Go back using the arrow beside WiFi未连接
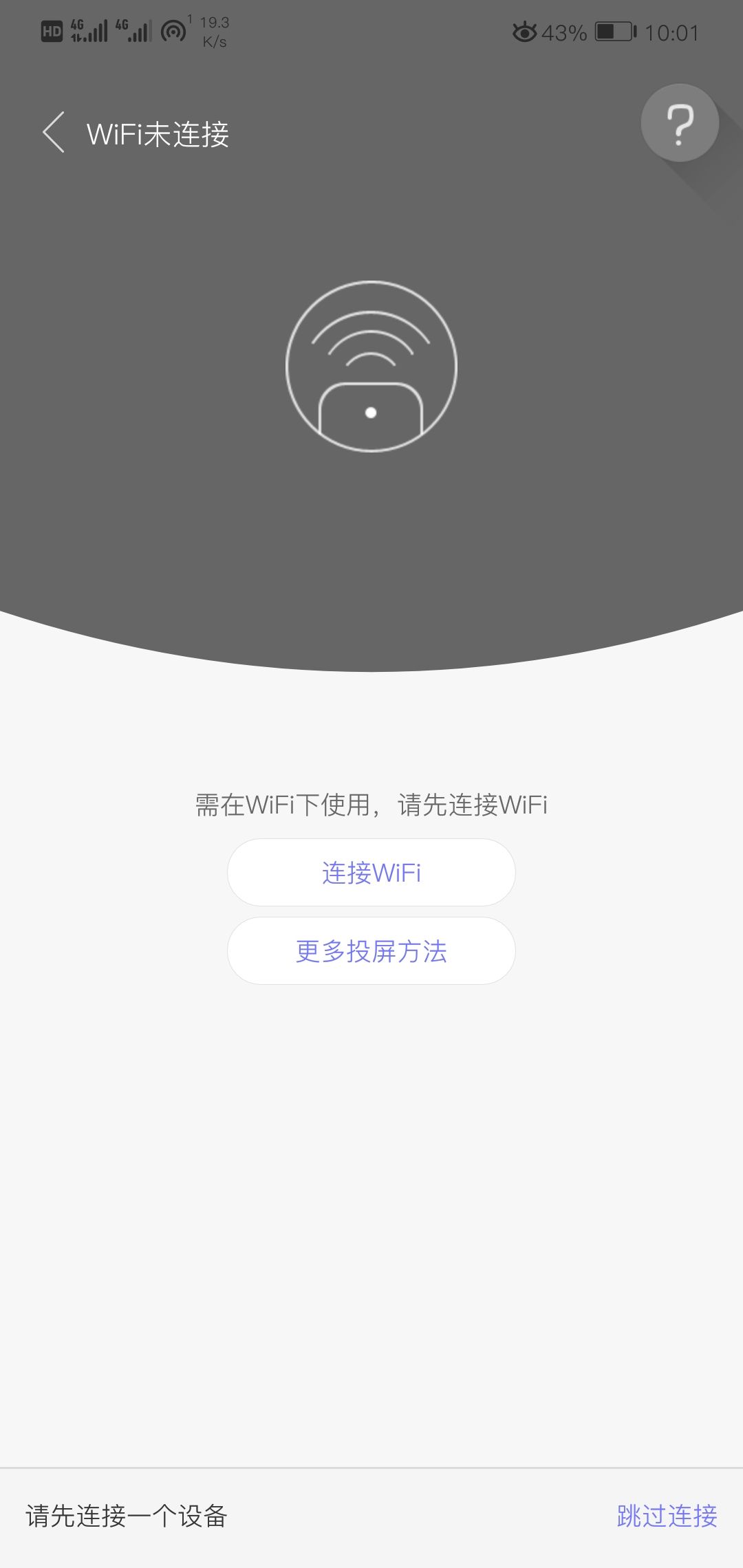743x1568 pixels. click(54, 132)
